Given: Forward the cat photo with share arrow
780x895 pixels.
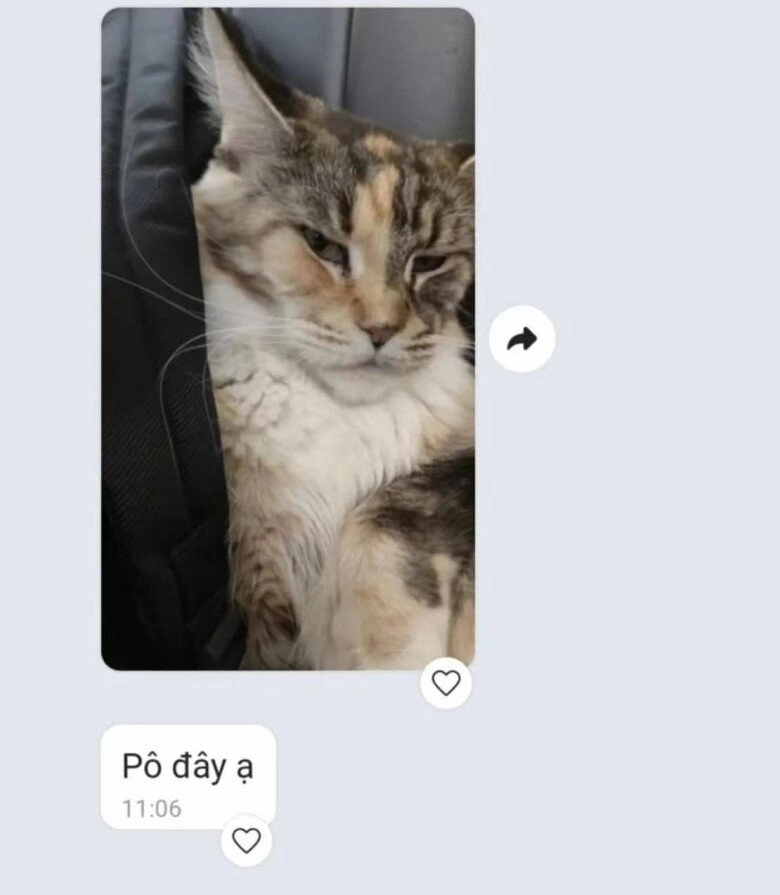Looking at the screenshot, I should pos(522,340).
